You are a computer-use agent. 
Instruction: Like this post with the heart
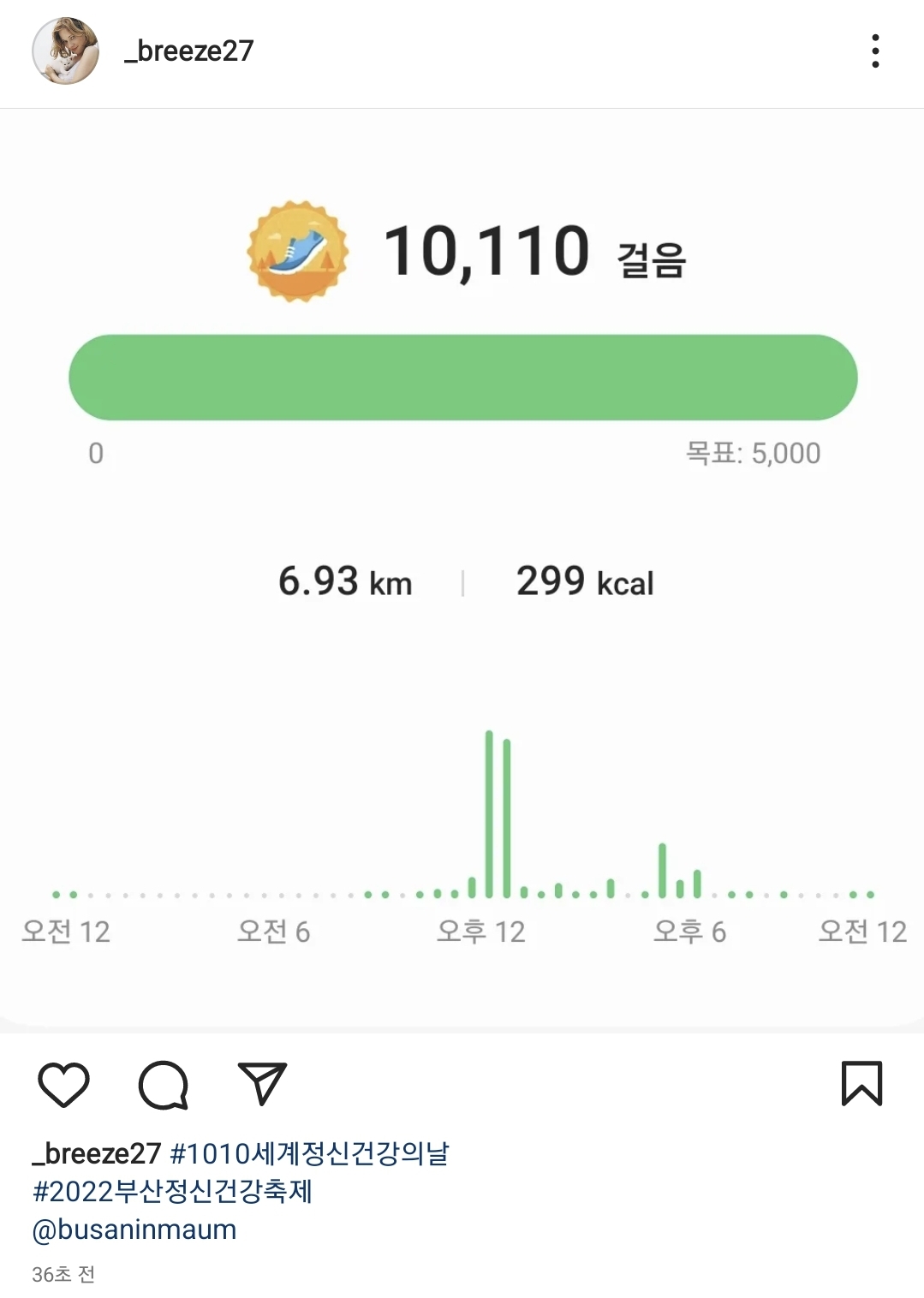tap(64, 1084)
